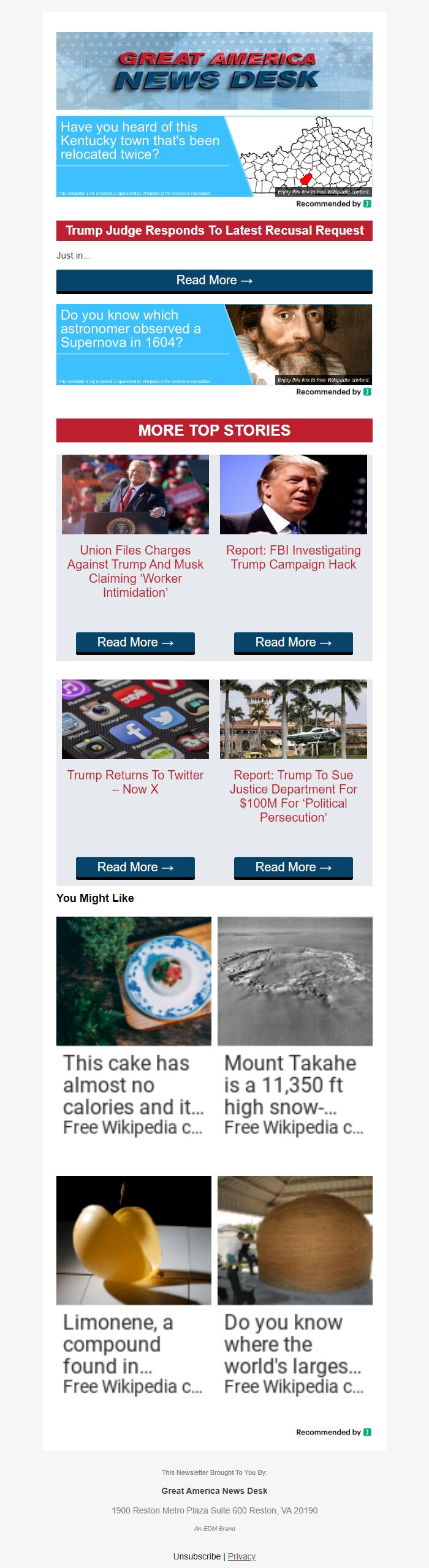Open the Kentucky town relocated twice banner
429x1568 pixels.
point(214,156)
